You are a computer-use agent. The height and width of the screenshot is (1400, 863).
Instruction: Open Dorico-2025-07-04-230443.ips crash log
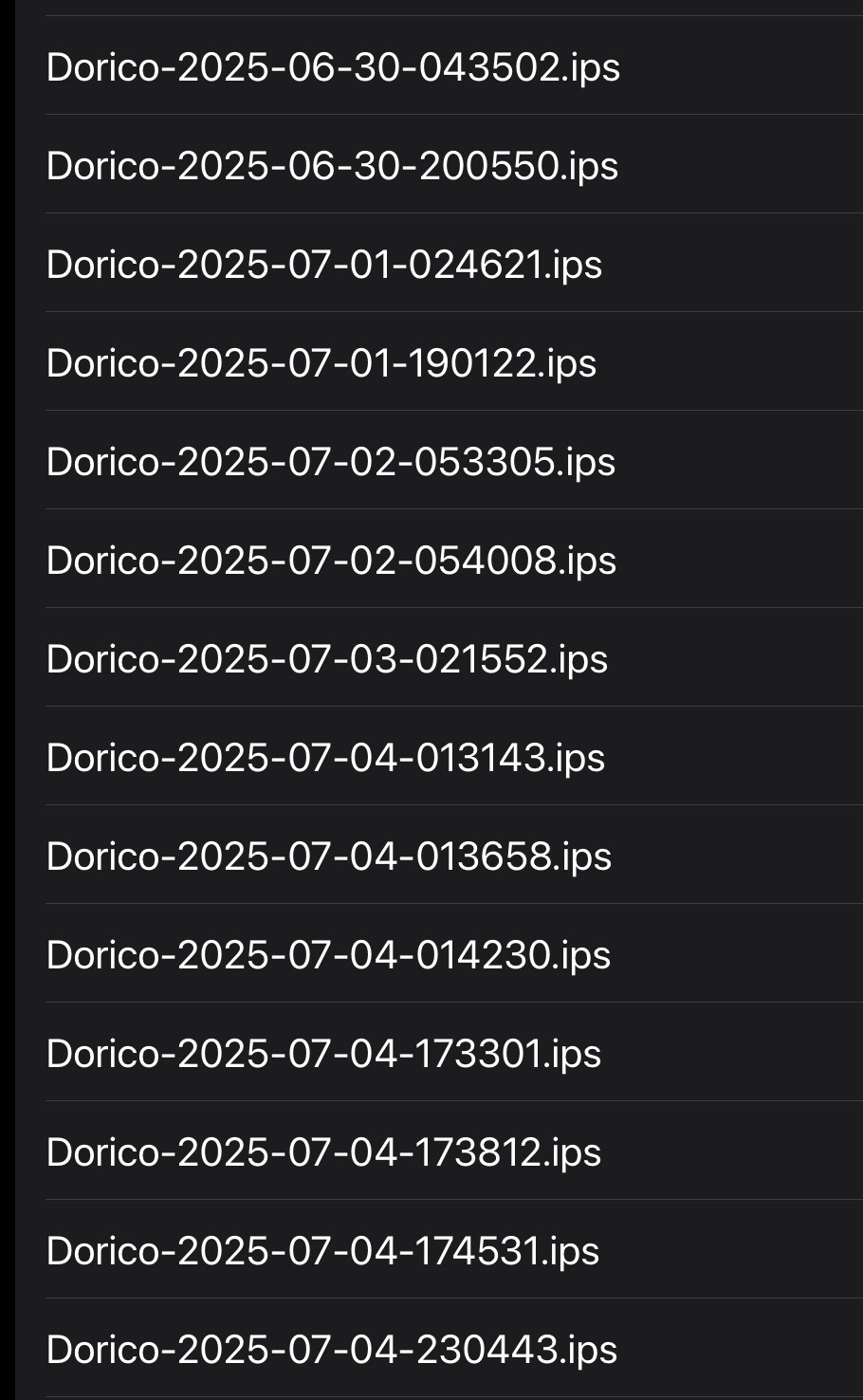332,1350
